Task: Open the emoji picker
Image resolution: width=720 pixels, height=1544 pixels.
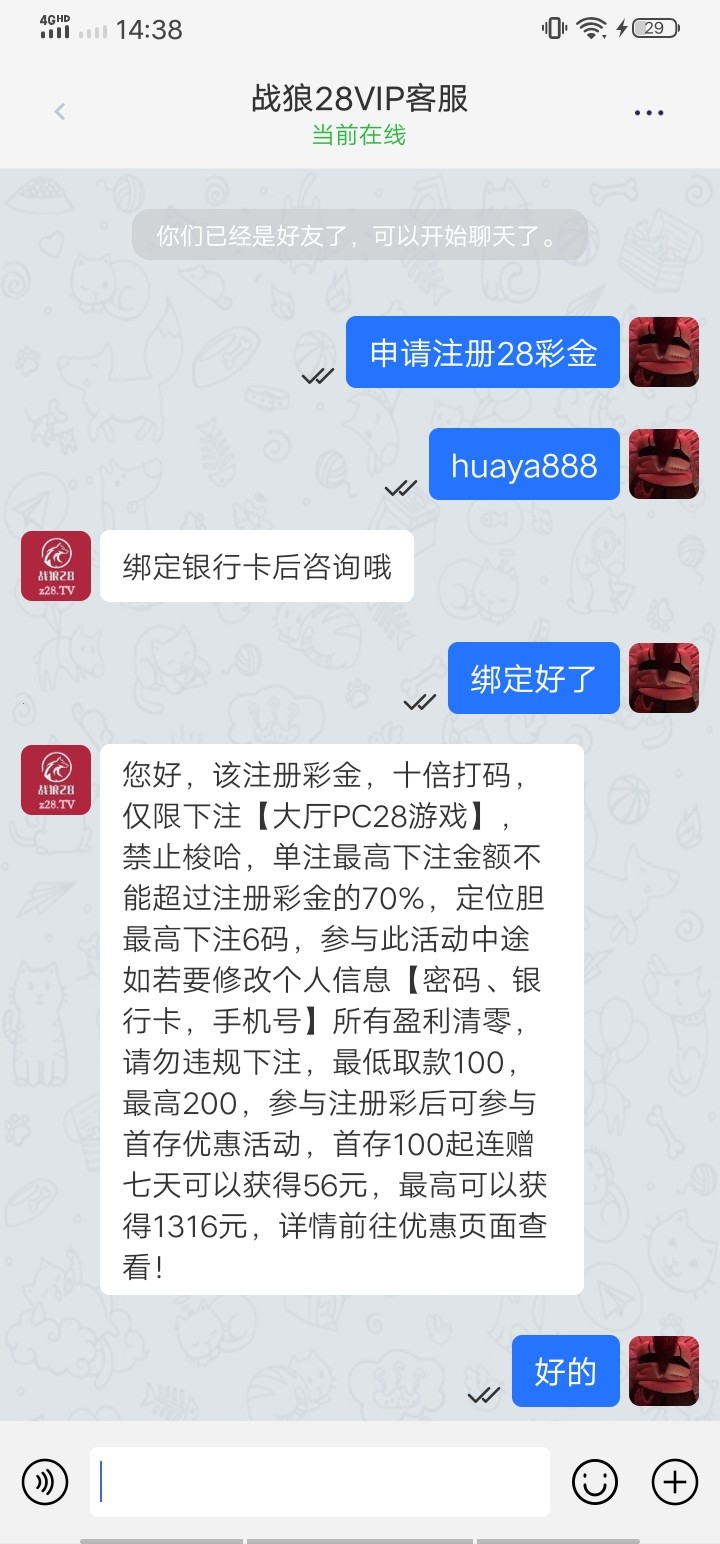Action: [x=595, y=1481]
